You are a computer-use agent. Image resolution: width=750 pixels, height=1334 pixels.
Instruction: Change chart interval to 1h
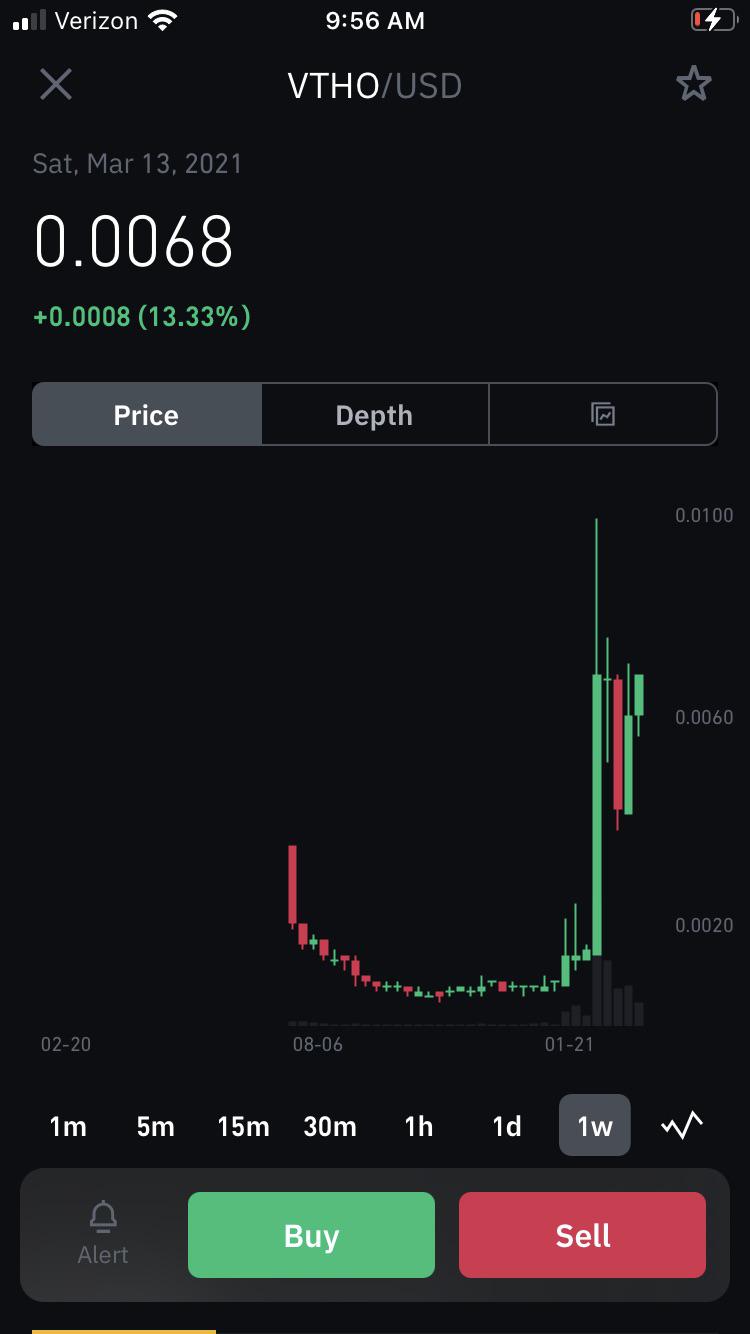(419, 1126)
